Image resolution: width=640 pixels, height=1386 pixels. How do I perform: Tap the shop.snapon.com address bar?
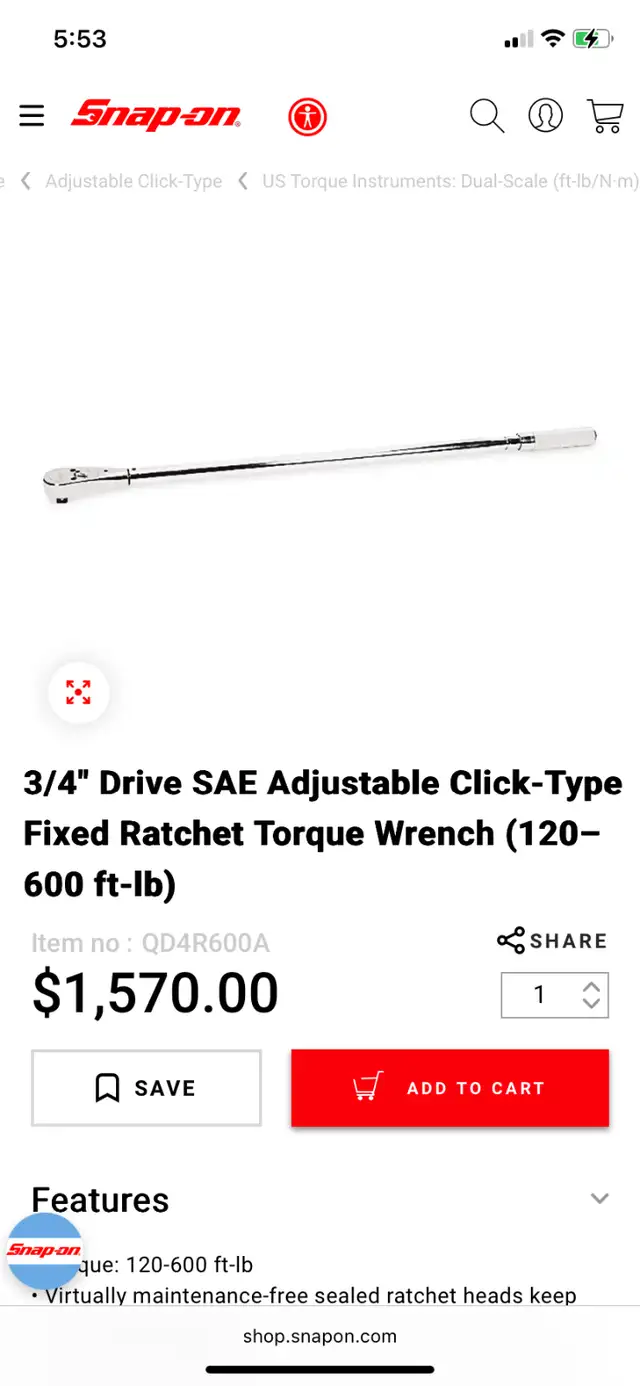[320, 1336]
